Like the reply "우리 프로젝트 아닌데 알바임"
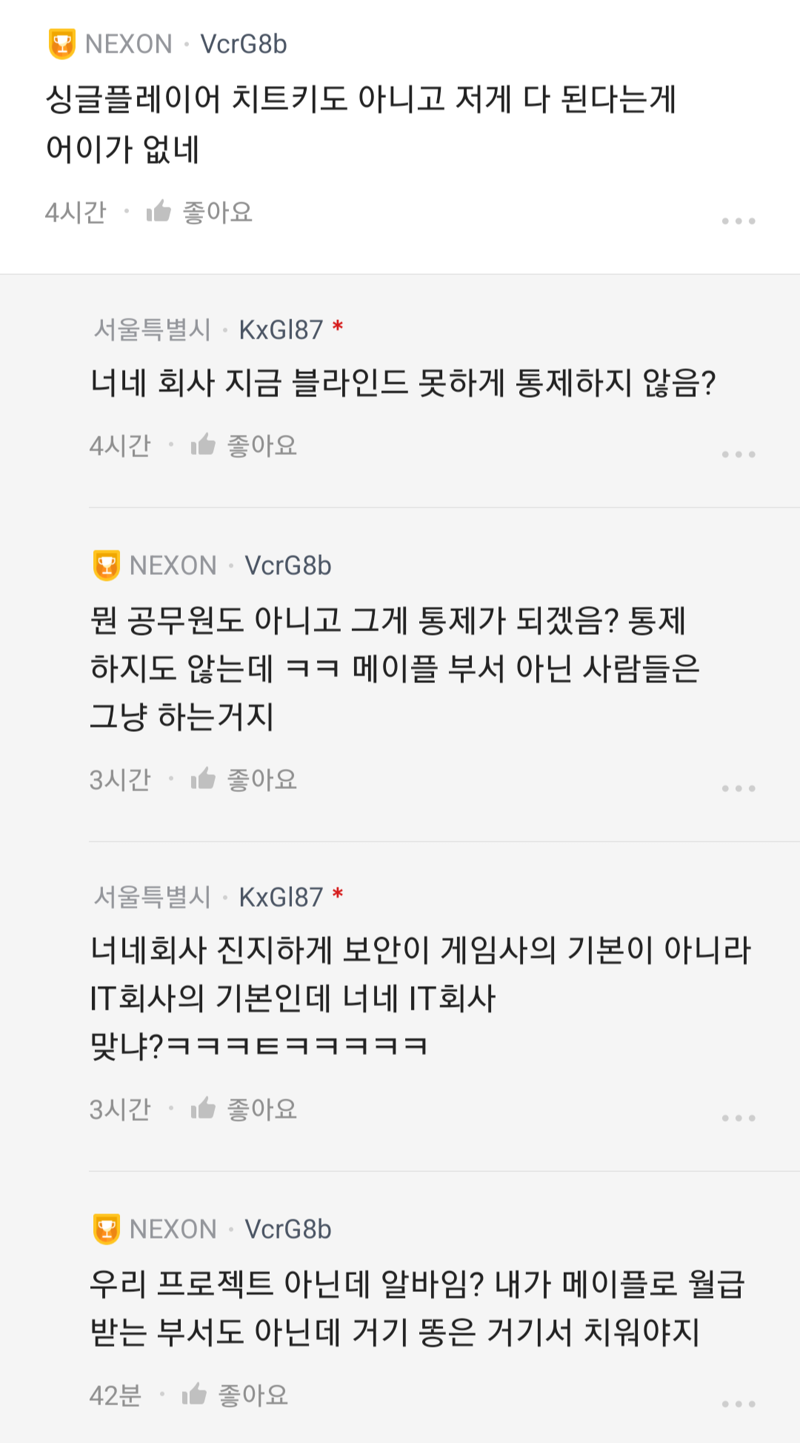The height and width of the screenshot is (1443, 800). (234, 1394)
